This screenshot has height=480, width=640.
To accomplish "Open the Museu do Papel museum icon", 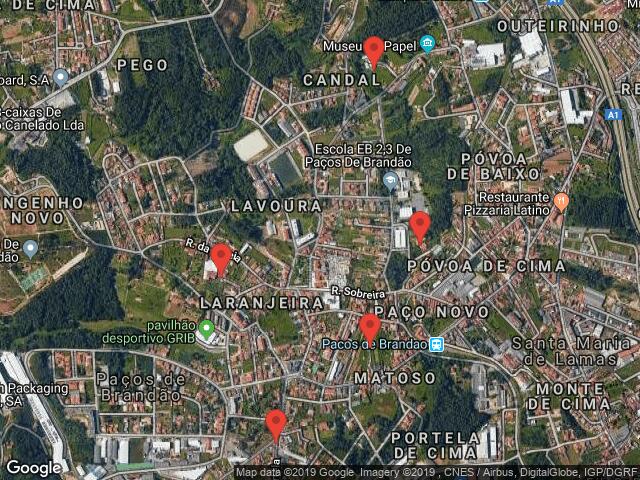I will pyautogui.click(x=428, y=43).
